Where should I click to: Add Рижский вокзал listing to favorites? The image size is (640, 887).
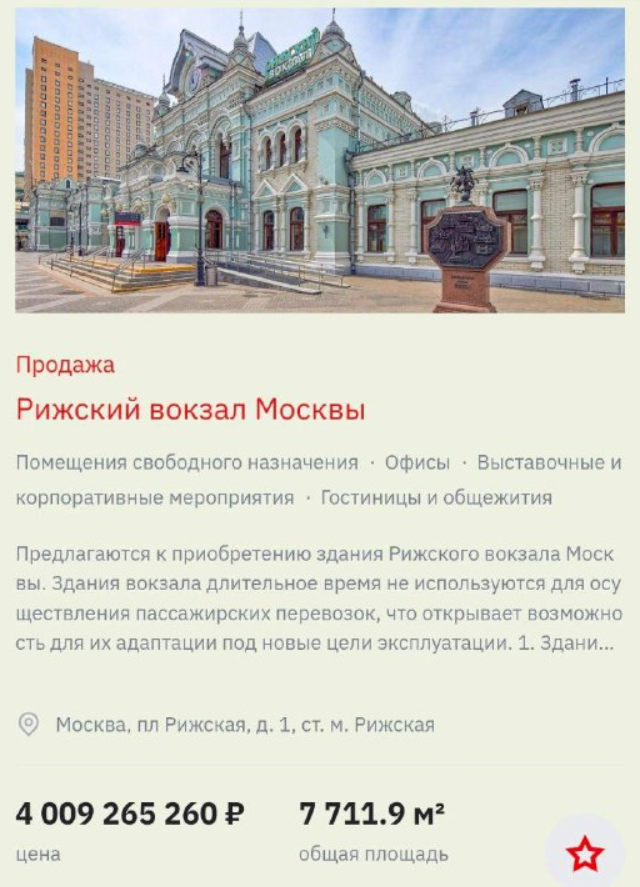pyautogui.click(x=585, y=854)
